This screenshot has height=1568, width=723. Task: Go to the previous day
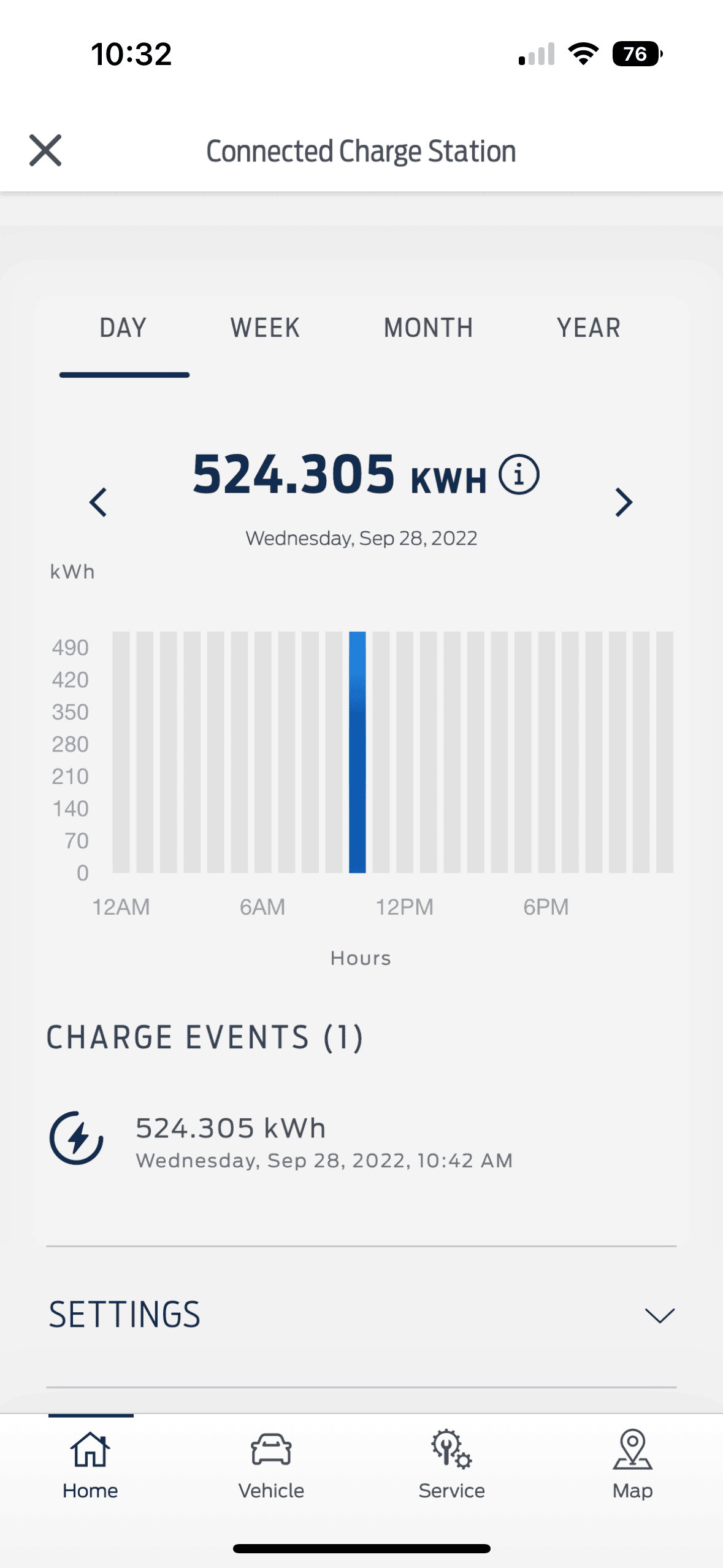[x=99, y=502]
